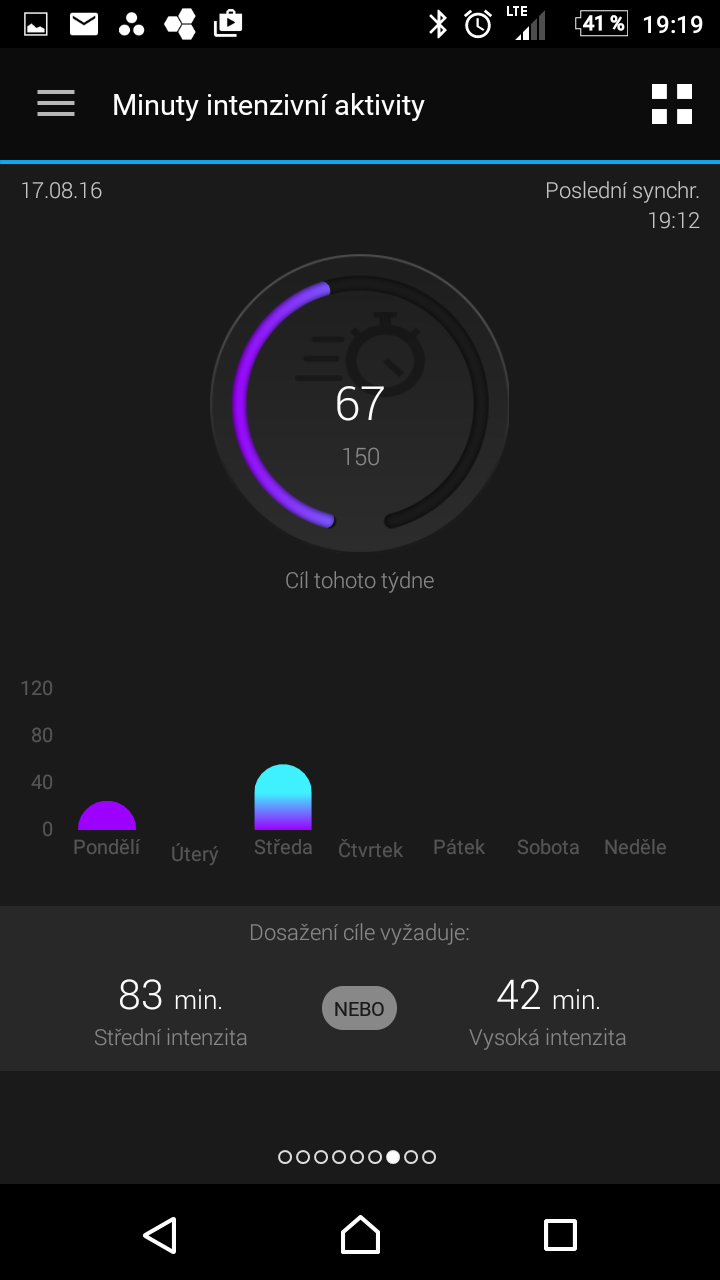Viewport: 720px width, 1280px height.
Task: Open the grid overview icon
Action: [x=671, y=104]
